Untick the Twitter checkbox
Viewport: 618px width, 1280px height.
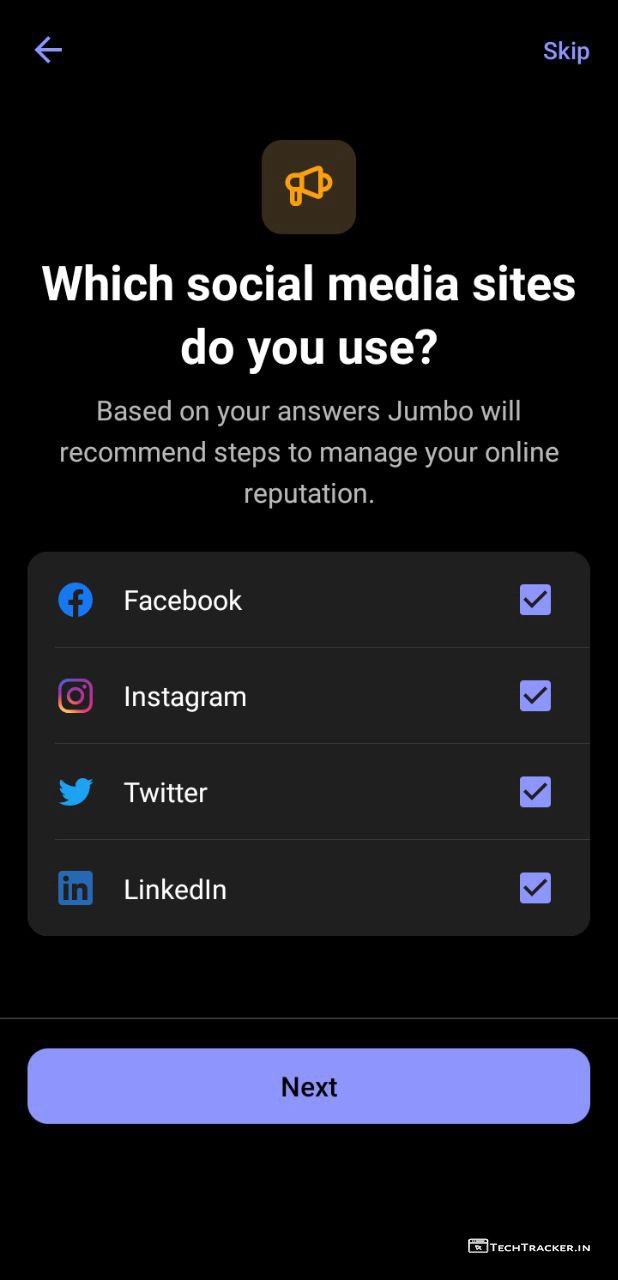535,792
